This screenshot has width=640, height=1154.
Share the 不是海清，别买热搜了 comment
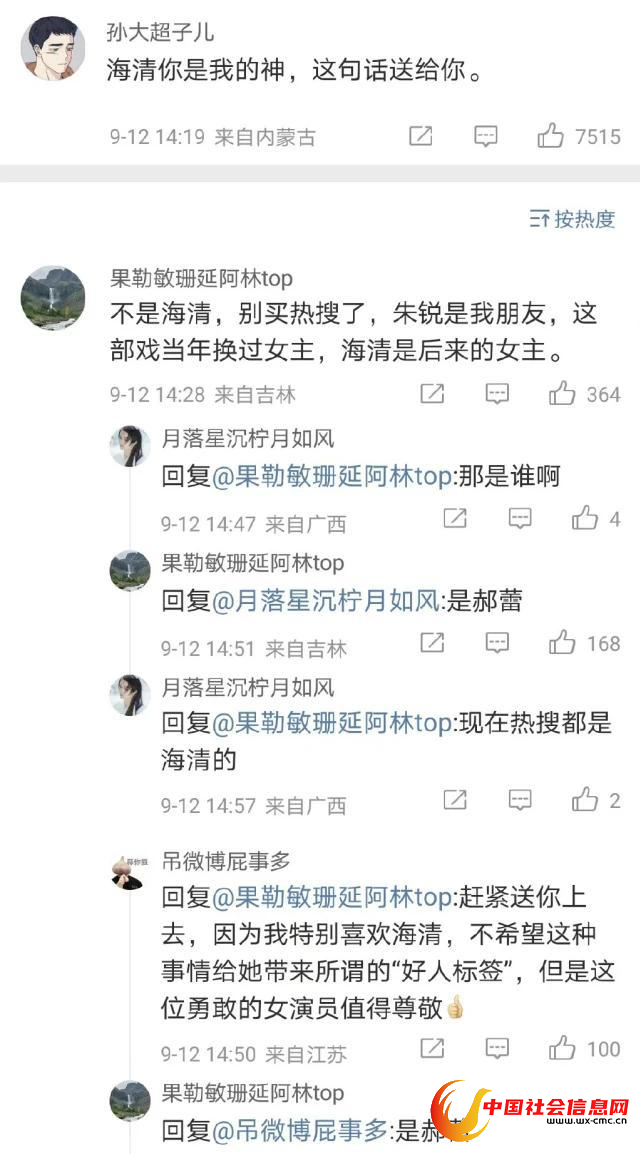point(432,394)
